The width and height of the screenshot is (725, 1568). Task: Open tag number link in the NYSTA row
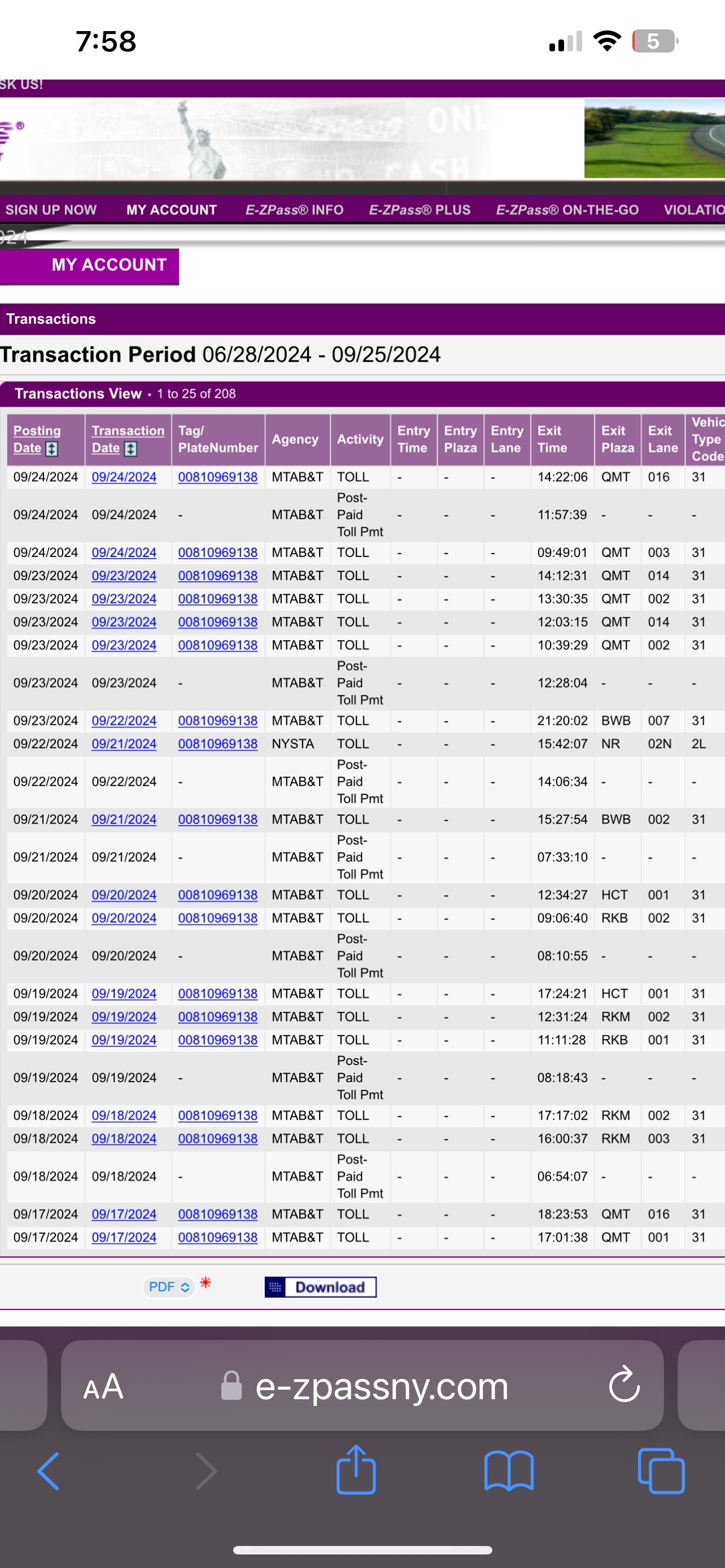pos(217,744)
